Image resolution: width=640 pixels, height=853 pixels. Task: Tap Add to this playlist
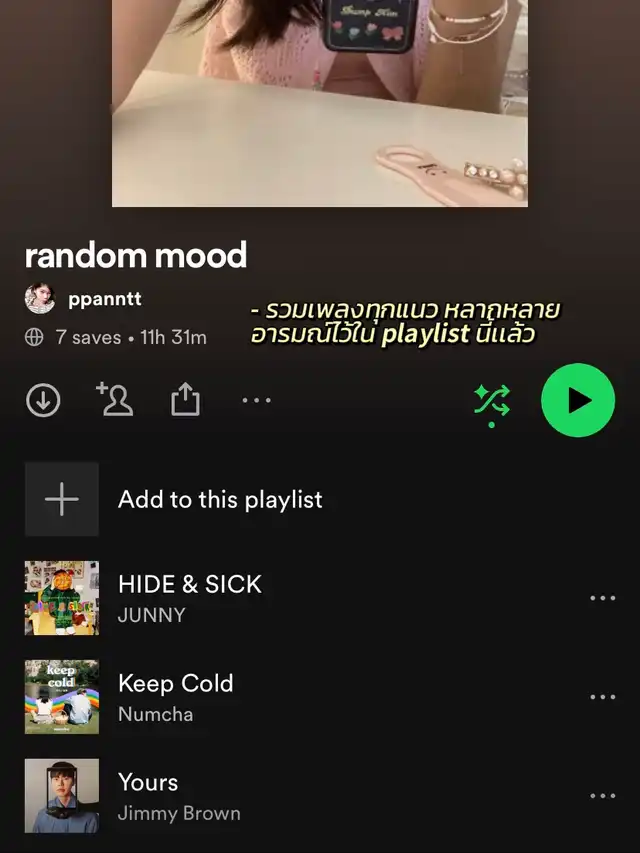click(220, 499)
